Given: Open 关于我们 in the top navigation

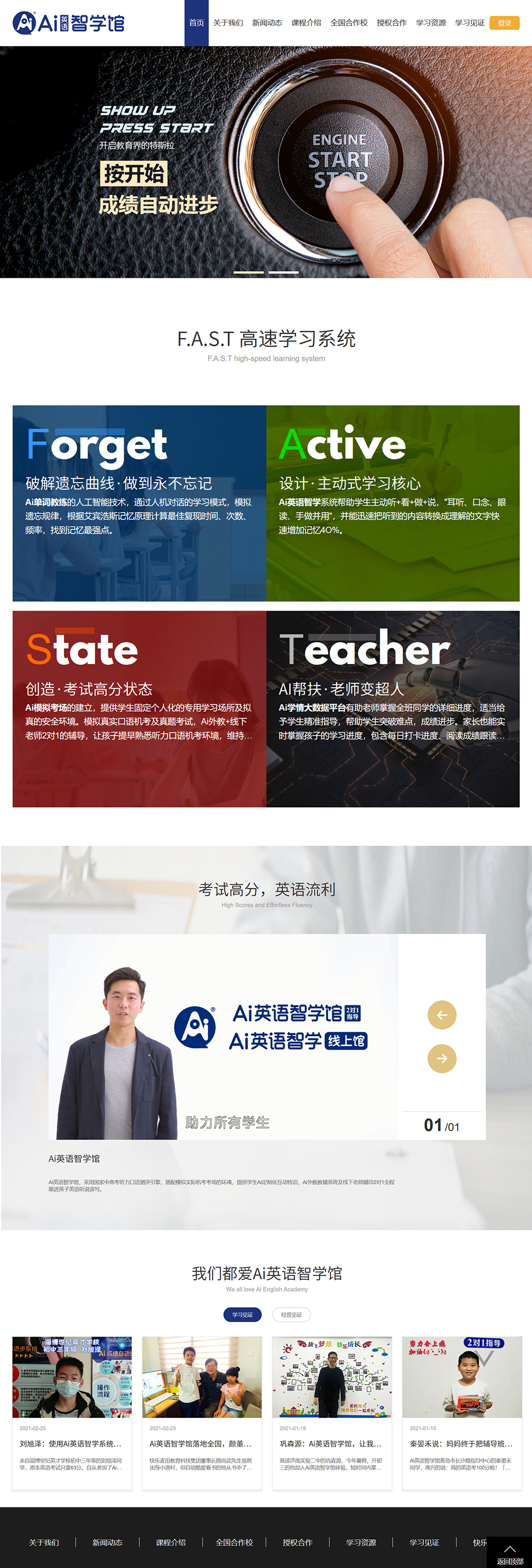Looking at the screenshot, I should click(x=228, y=23).
